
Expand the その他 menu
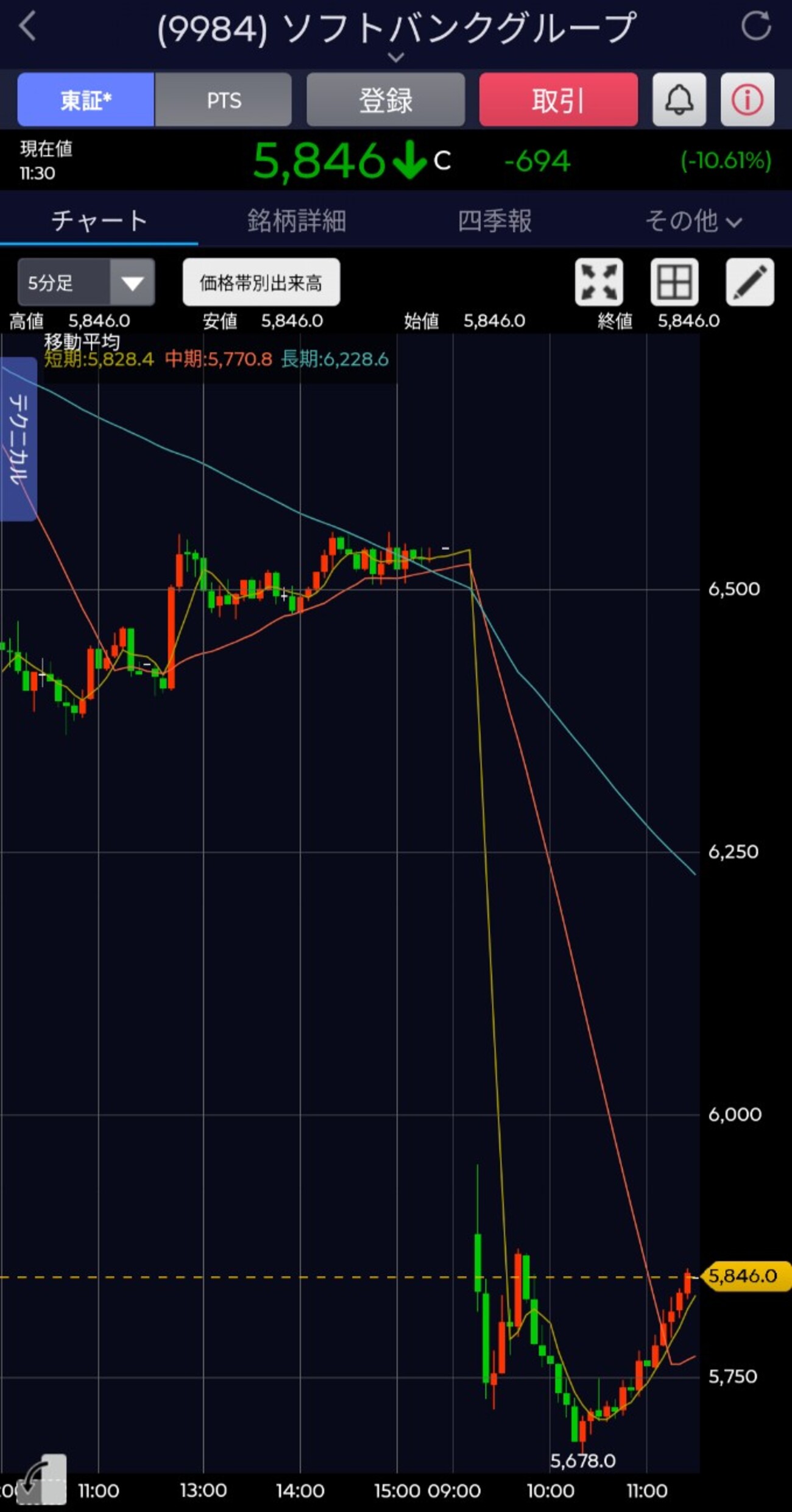tap(693, 221)
